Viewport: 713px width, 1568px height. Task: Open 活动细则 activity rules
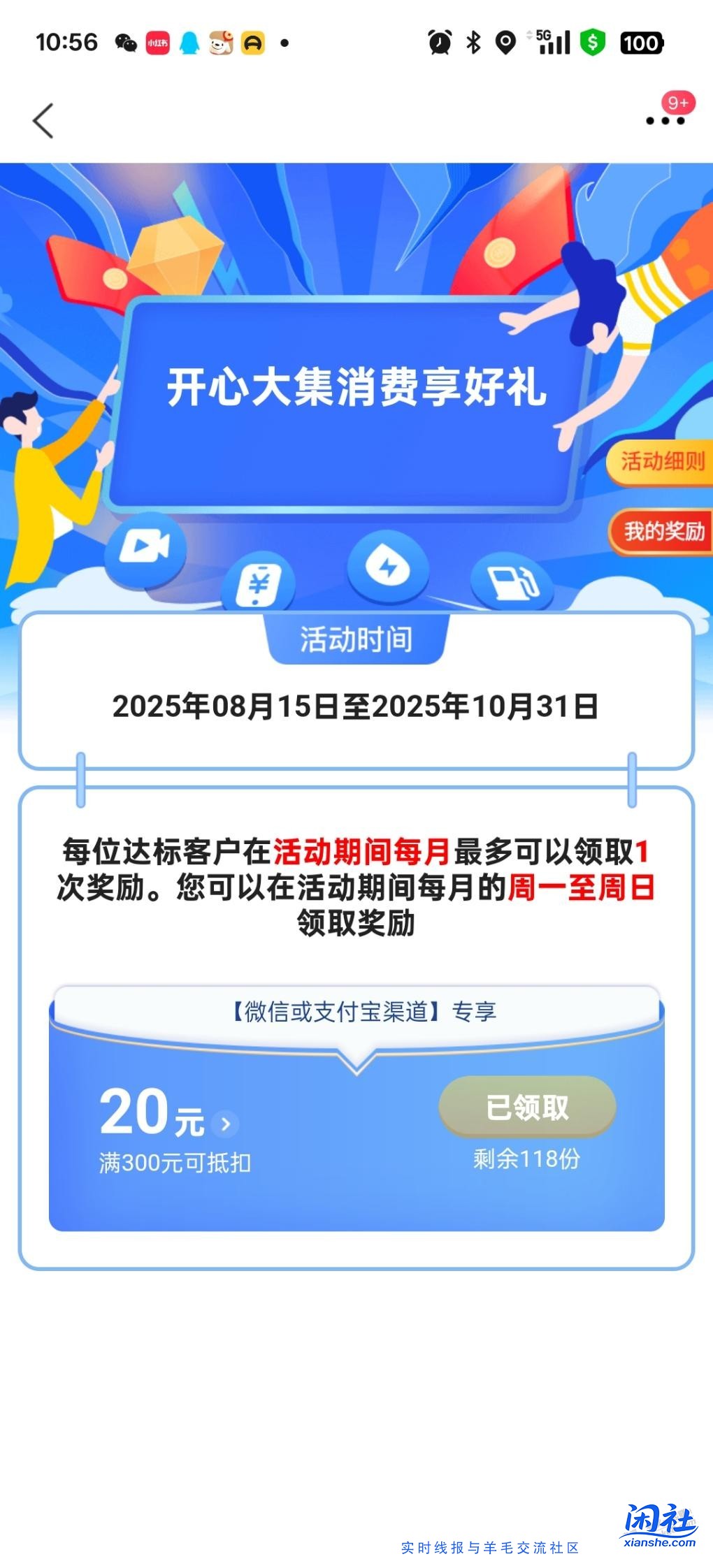click(661, 462)
